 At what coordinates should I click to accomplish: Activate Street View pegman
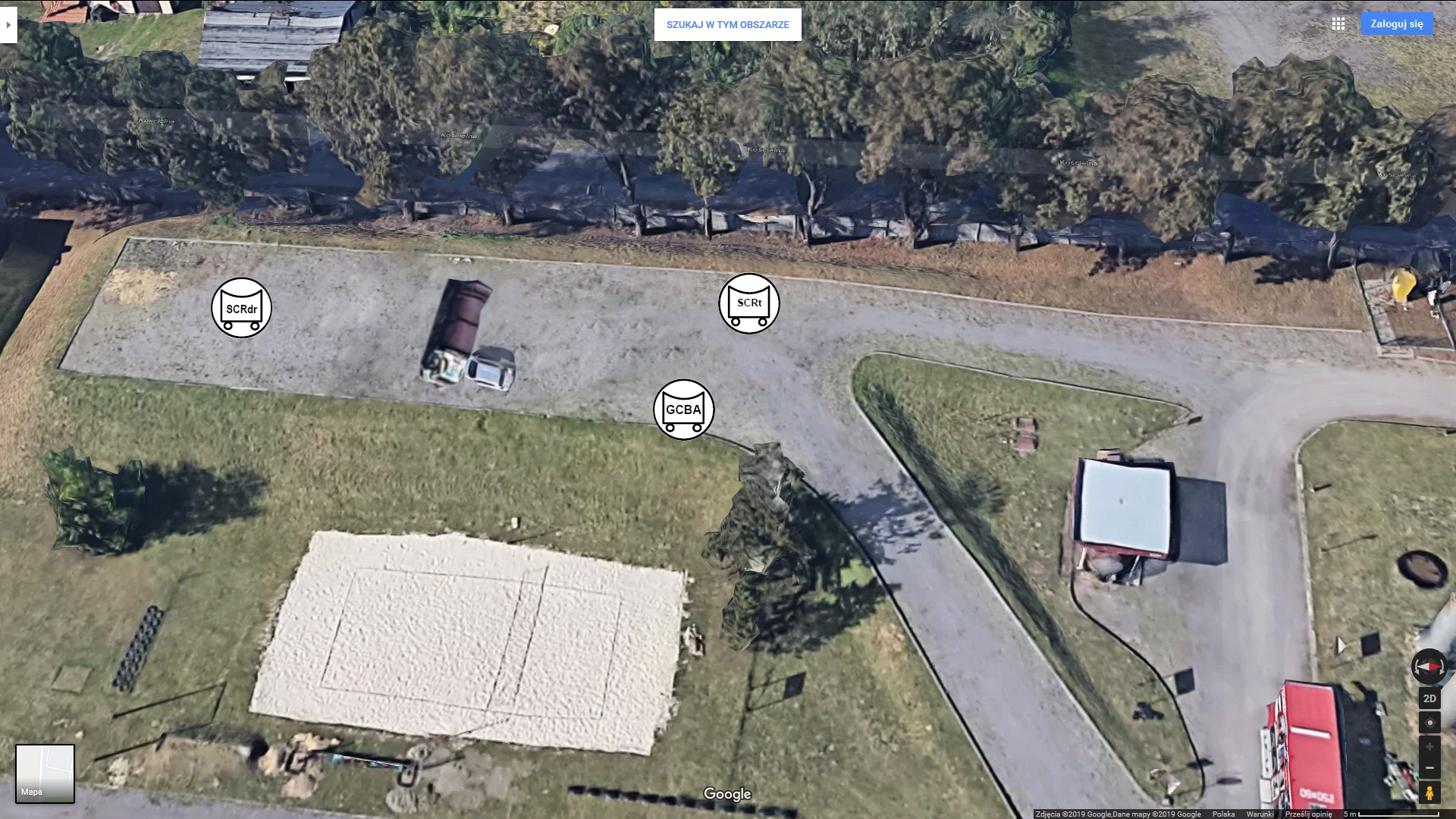tap(1429, 793)
